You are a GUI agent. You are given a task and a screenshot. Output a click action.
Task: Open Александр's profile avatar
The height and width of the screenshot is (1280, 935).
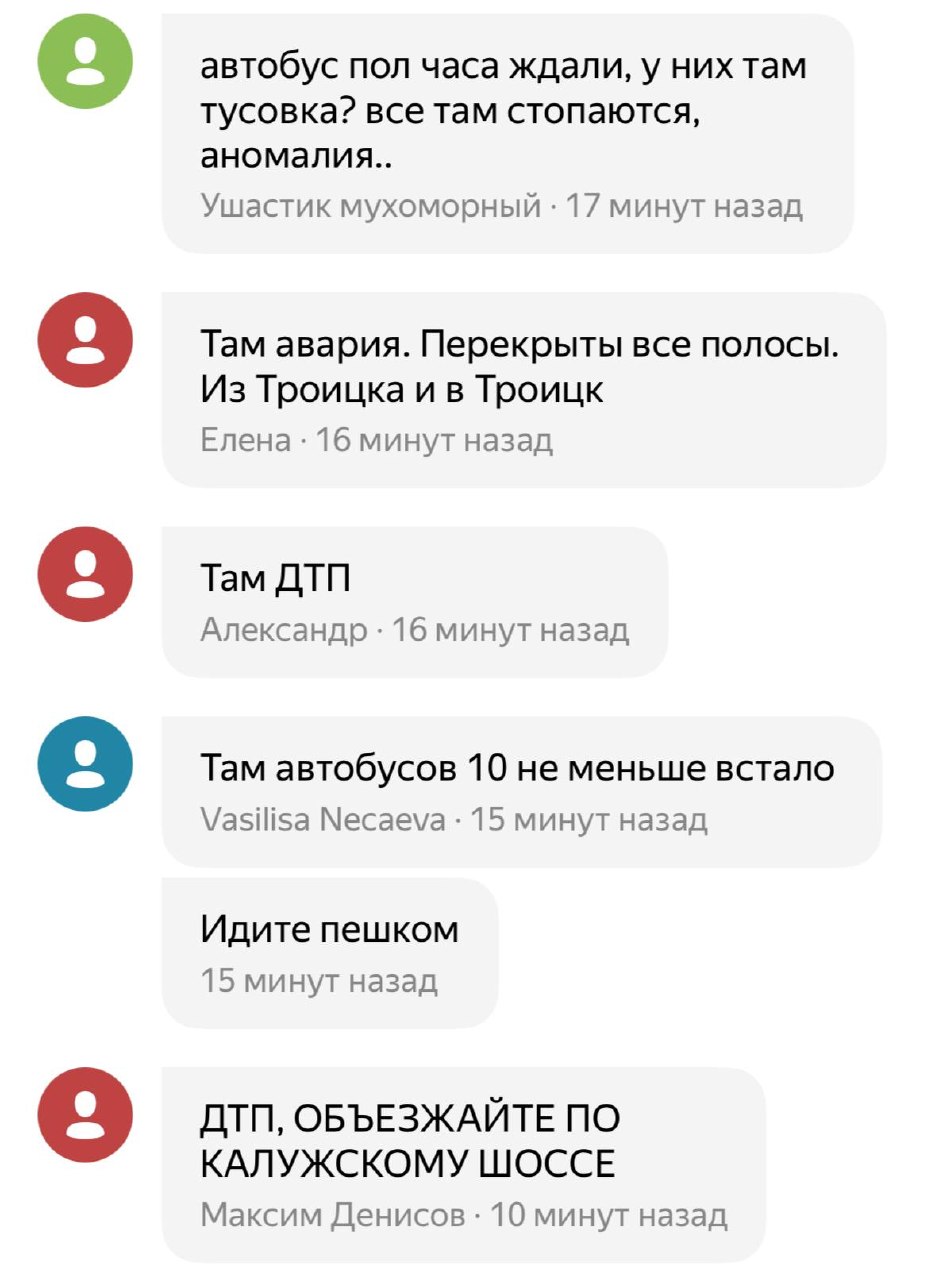[85, 574]
